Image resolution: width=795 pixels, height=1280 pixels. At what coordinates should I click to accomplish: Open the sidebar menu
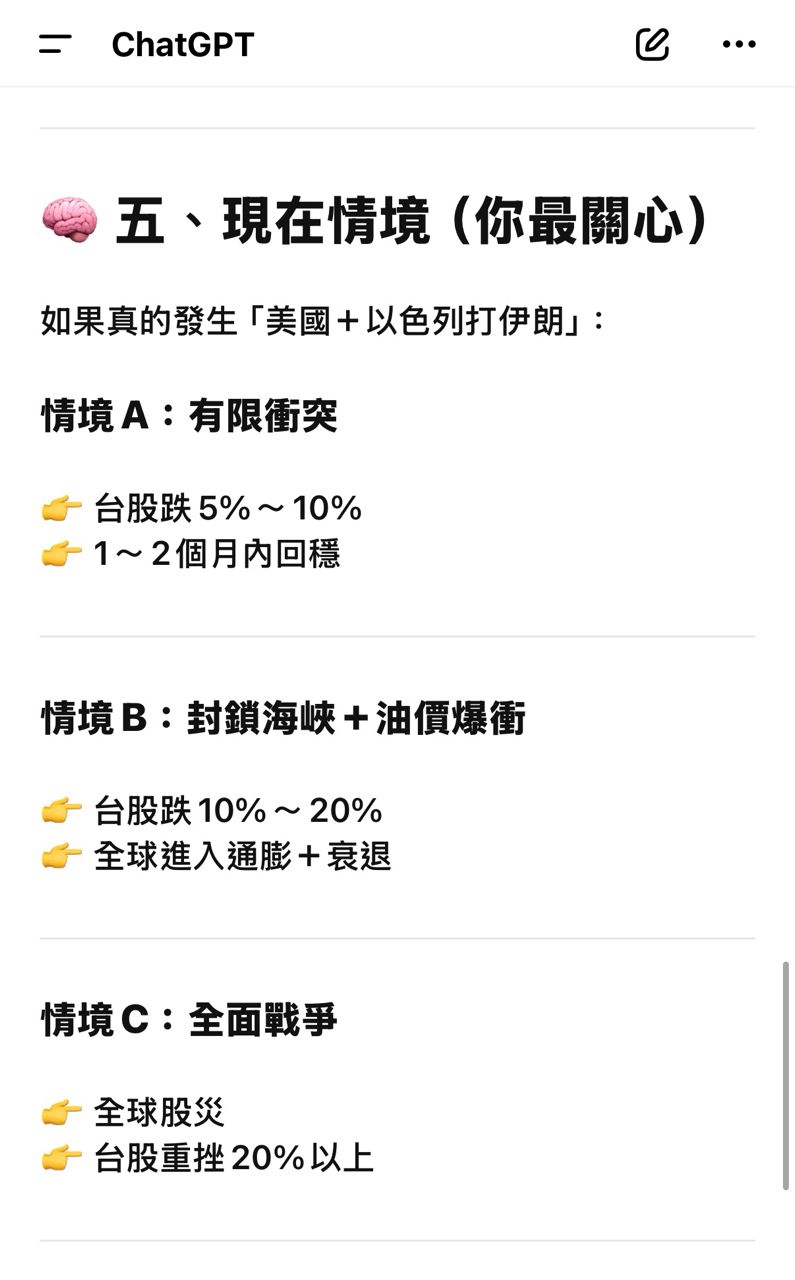55,44
